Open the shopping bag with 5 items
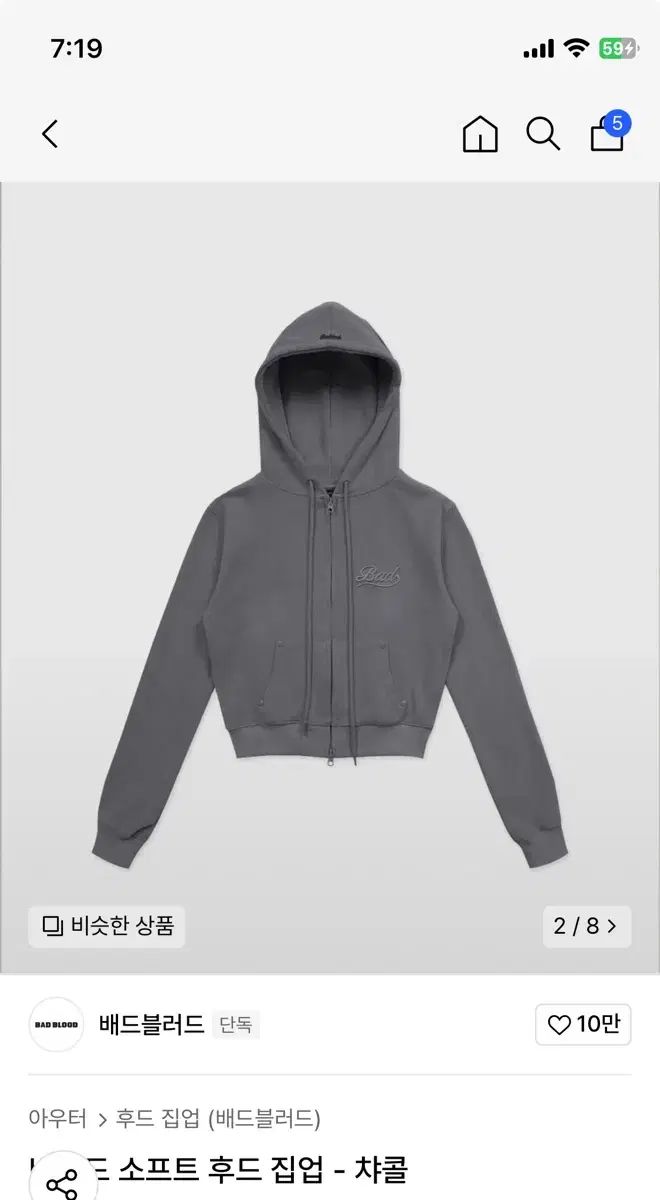The height and width of the screenshot is (1200, 660). 608,132
